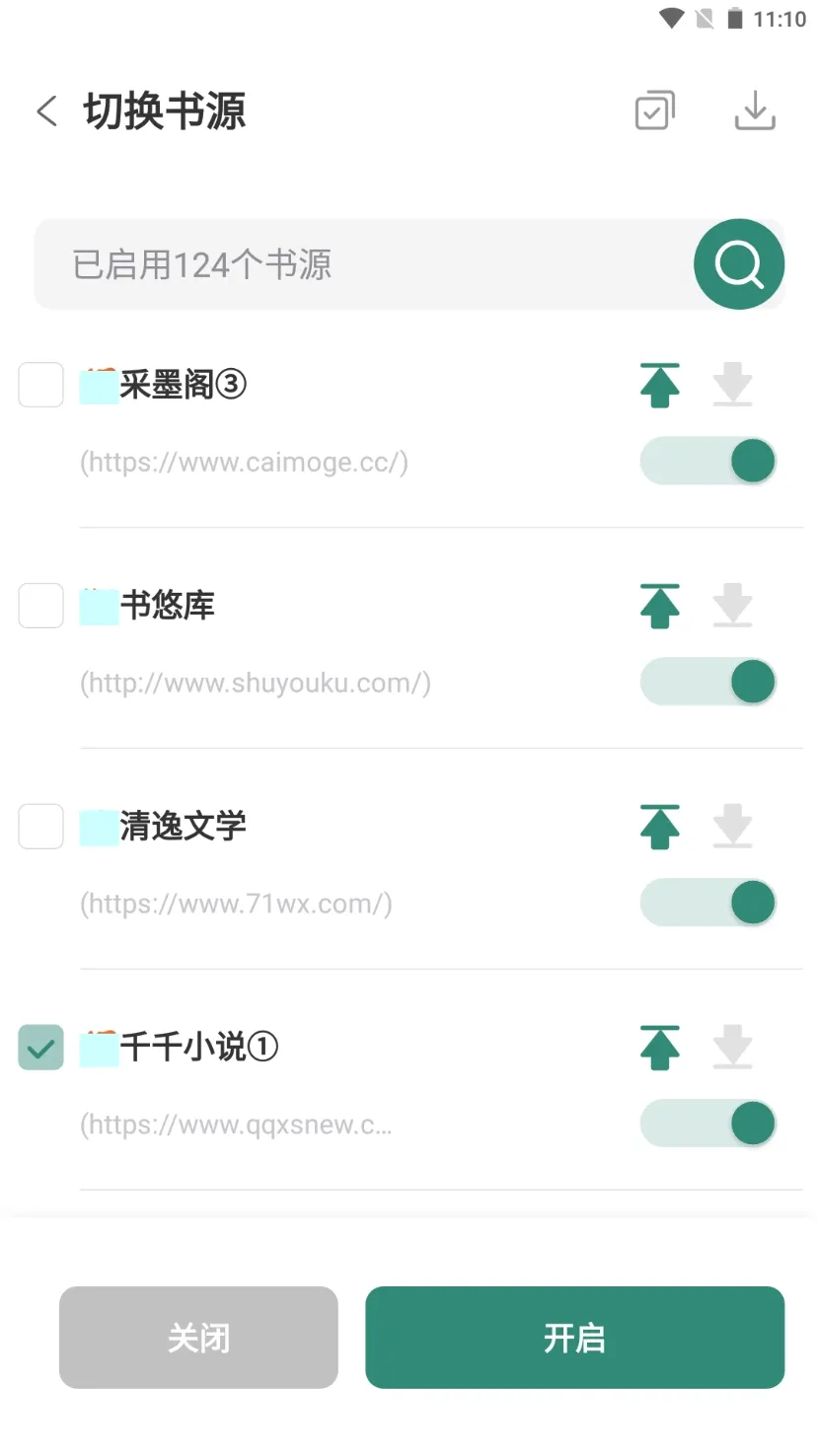Image resolution: width=818 pixels, height=1456 pixels.
Task: Check the box for 采墨阁③
Action: tap(41, 385)
